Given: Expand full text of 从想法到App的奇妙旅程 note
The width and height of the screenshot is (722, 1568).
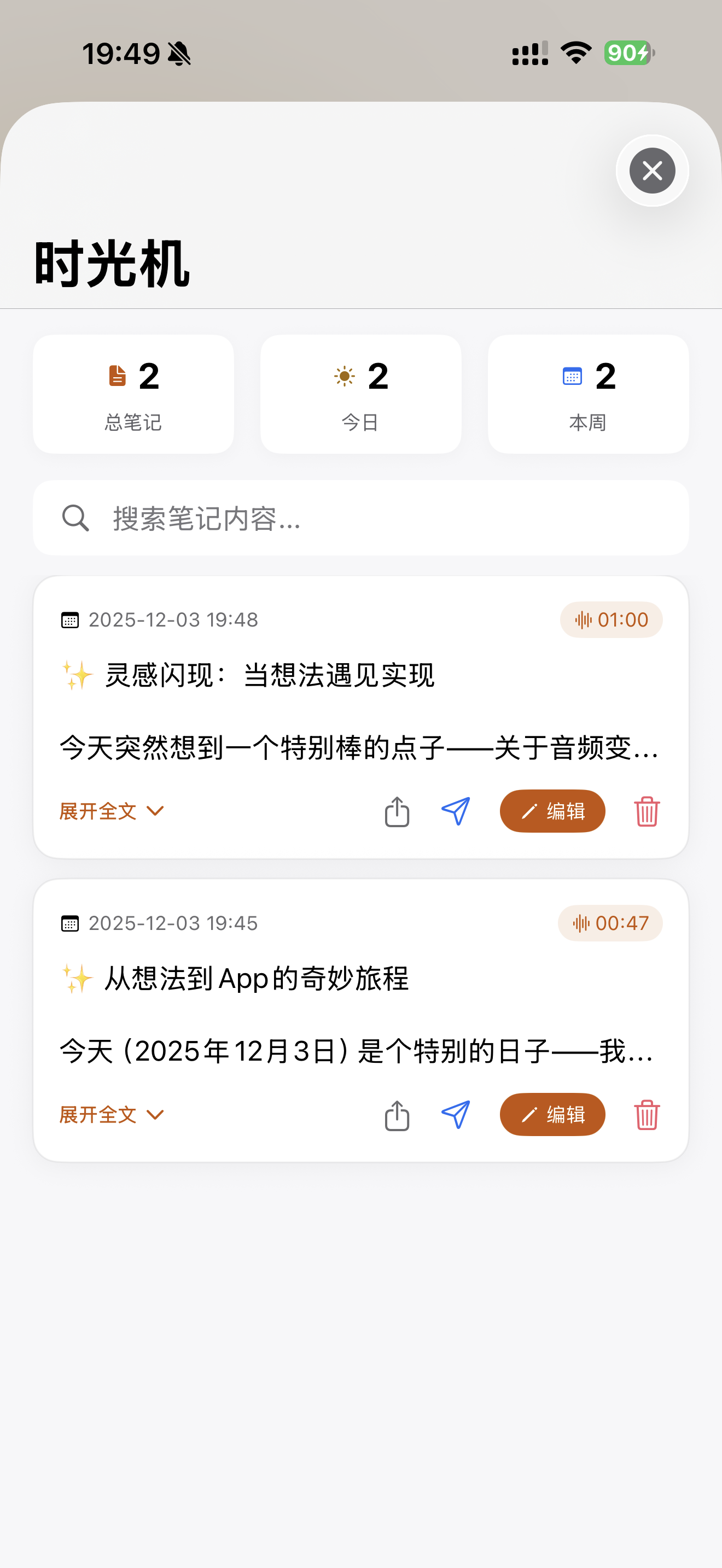Looking at the screenshot, I should pyautogui.click(x=112, y=1115).
